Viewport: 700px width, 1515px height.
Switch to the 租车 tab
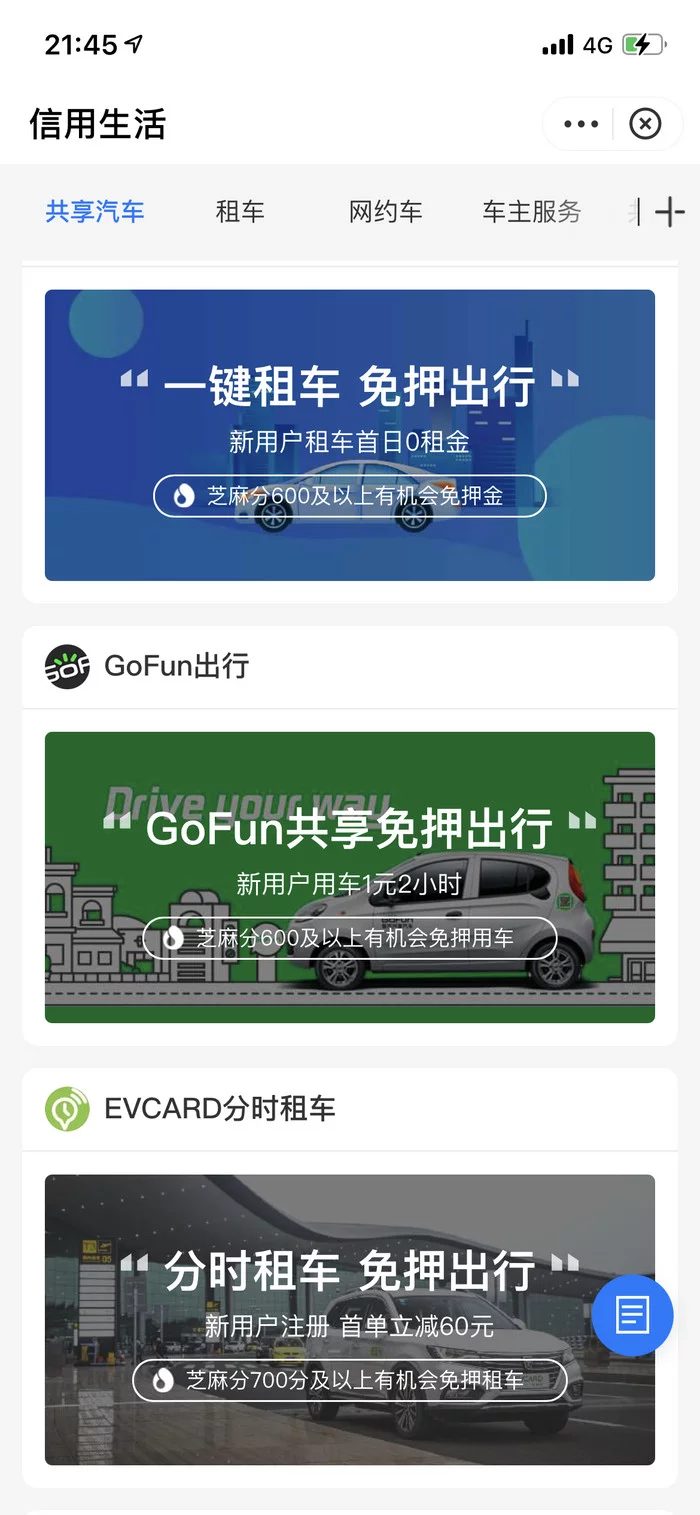[x=240, y=212]
